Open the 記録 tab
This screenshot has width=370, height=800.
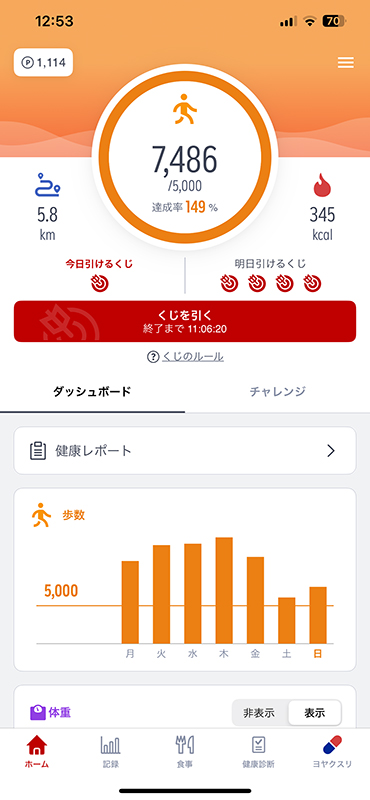click(x=111, y=752)
